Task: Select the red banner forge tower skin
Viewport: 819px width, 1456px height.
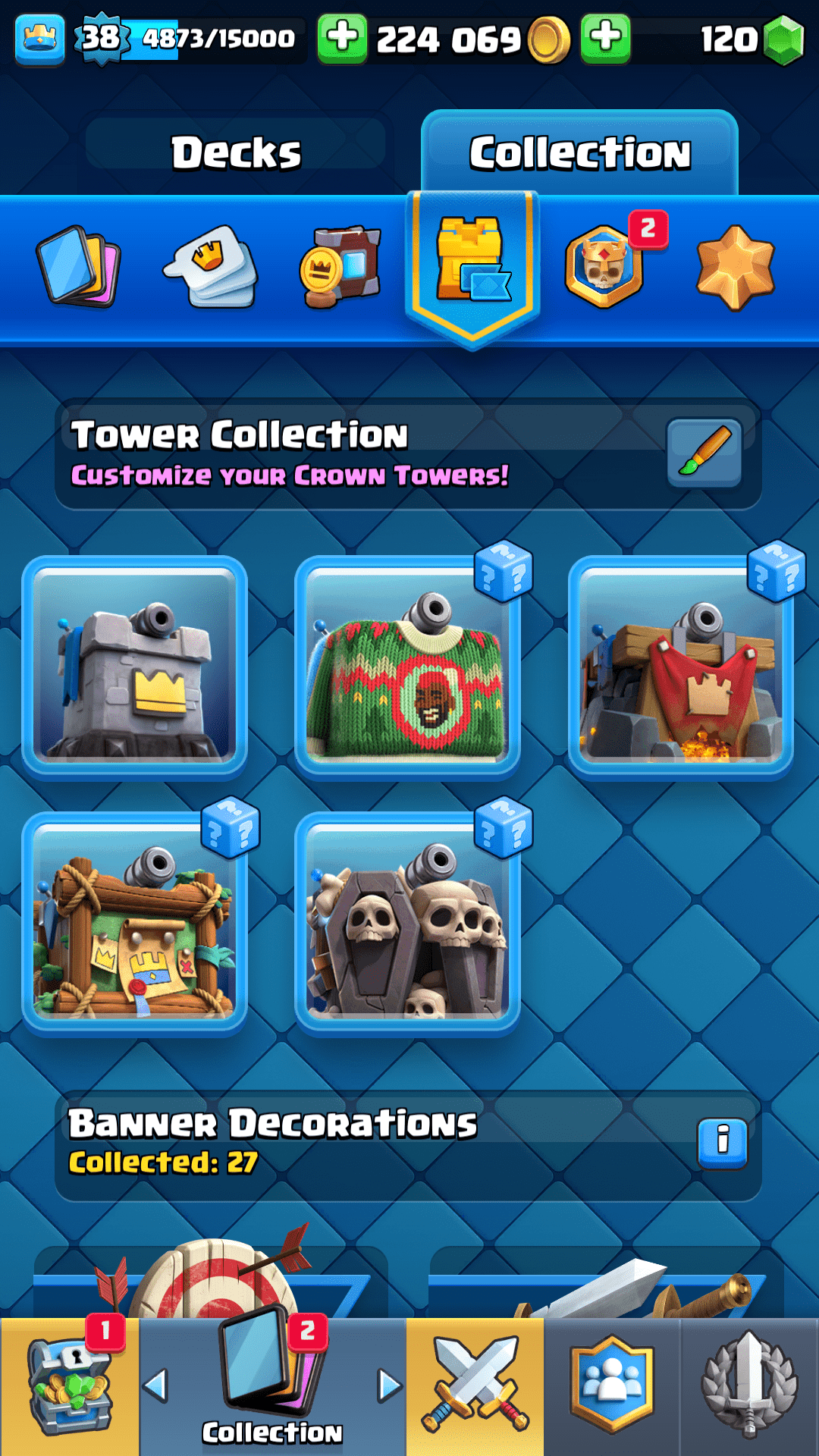Action: [680, 667]
